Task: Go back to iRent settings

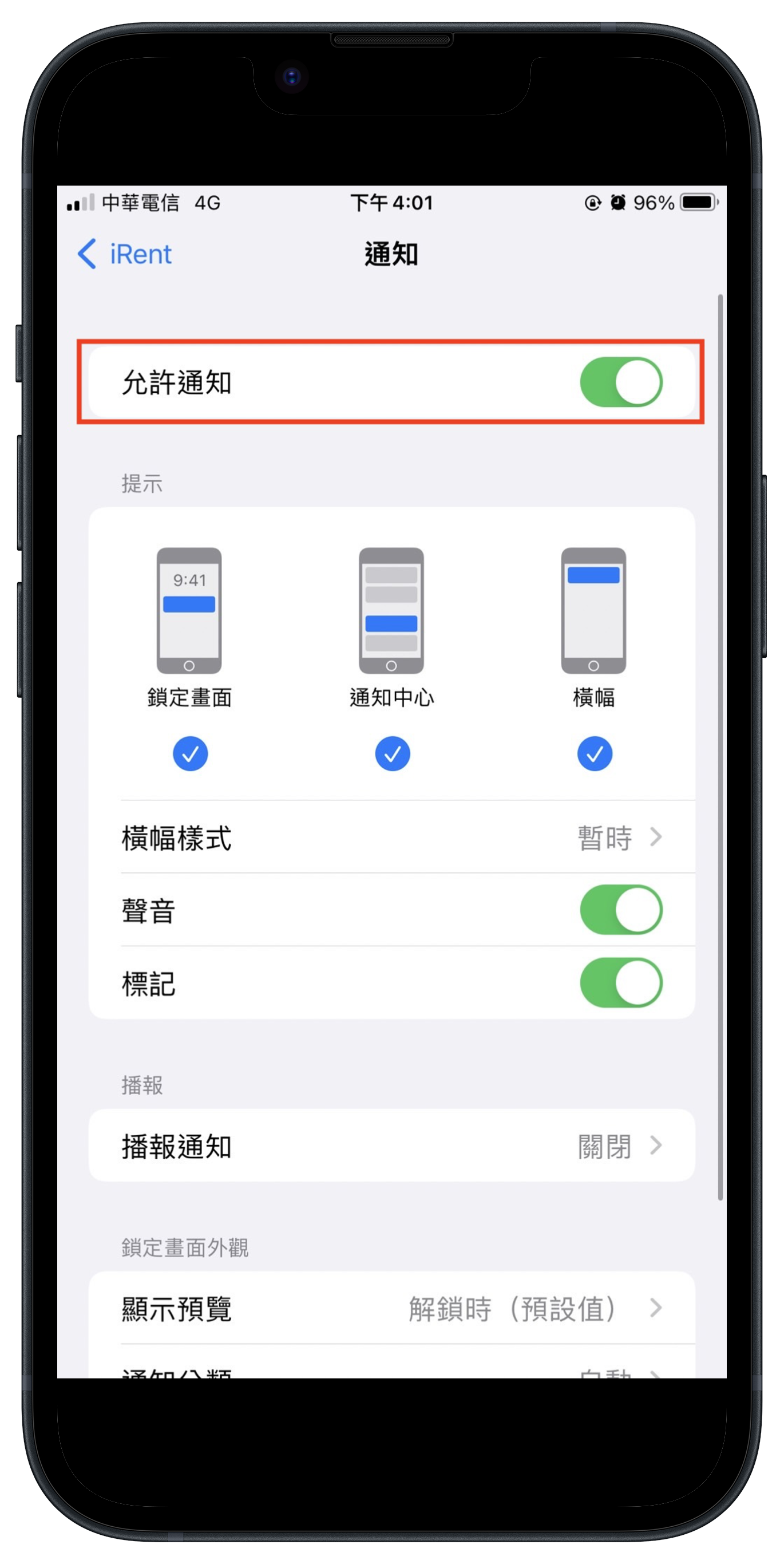Action: point(125,254)
